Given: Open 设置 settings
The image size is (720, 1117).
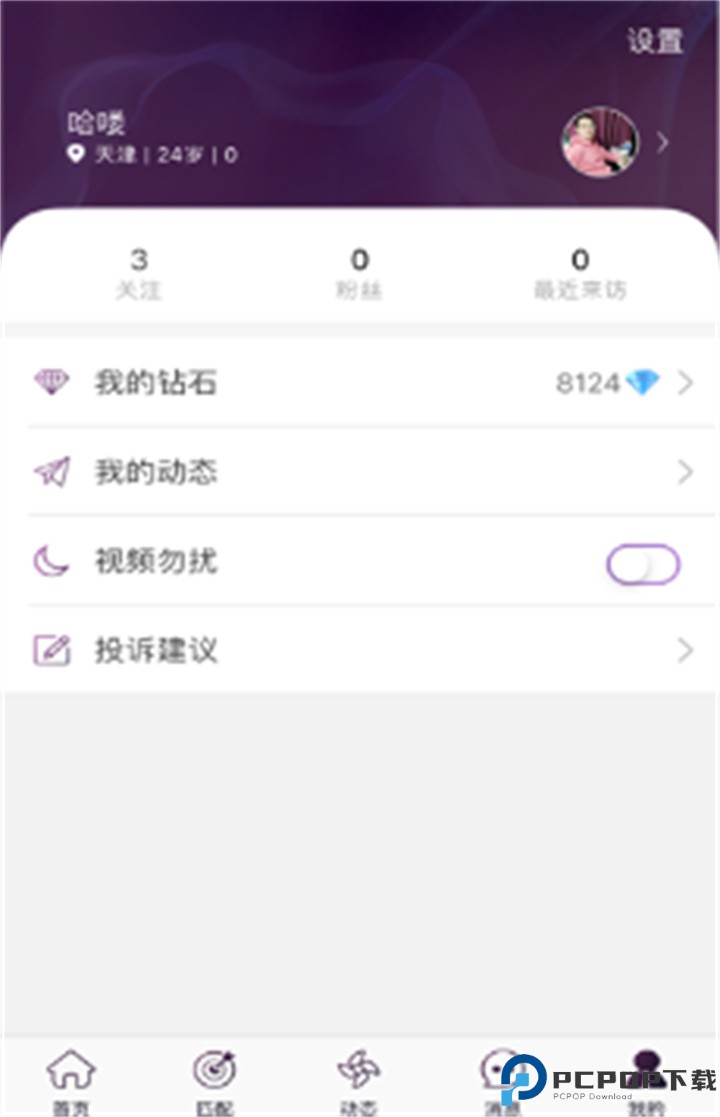Looking at the screenshot, I should point(655,41).
